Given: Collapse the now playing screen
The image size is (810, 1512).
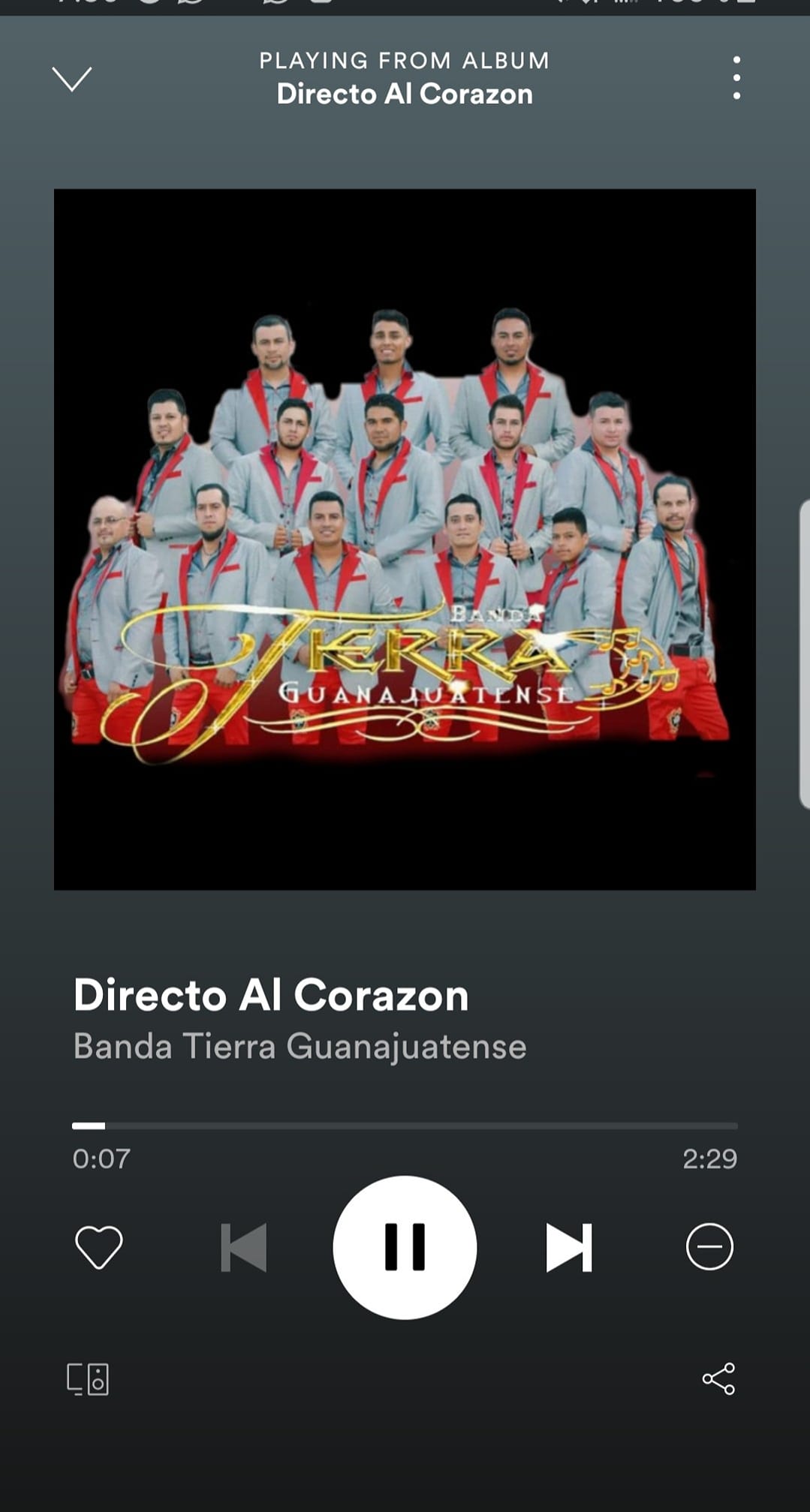Looking at the screenshot, I should point(72,78).
